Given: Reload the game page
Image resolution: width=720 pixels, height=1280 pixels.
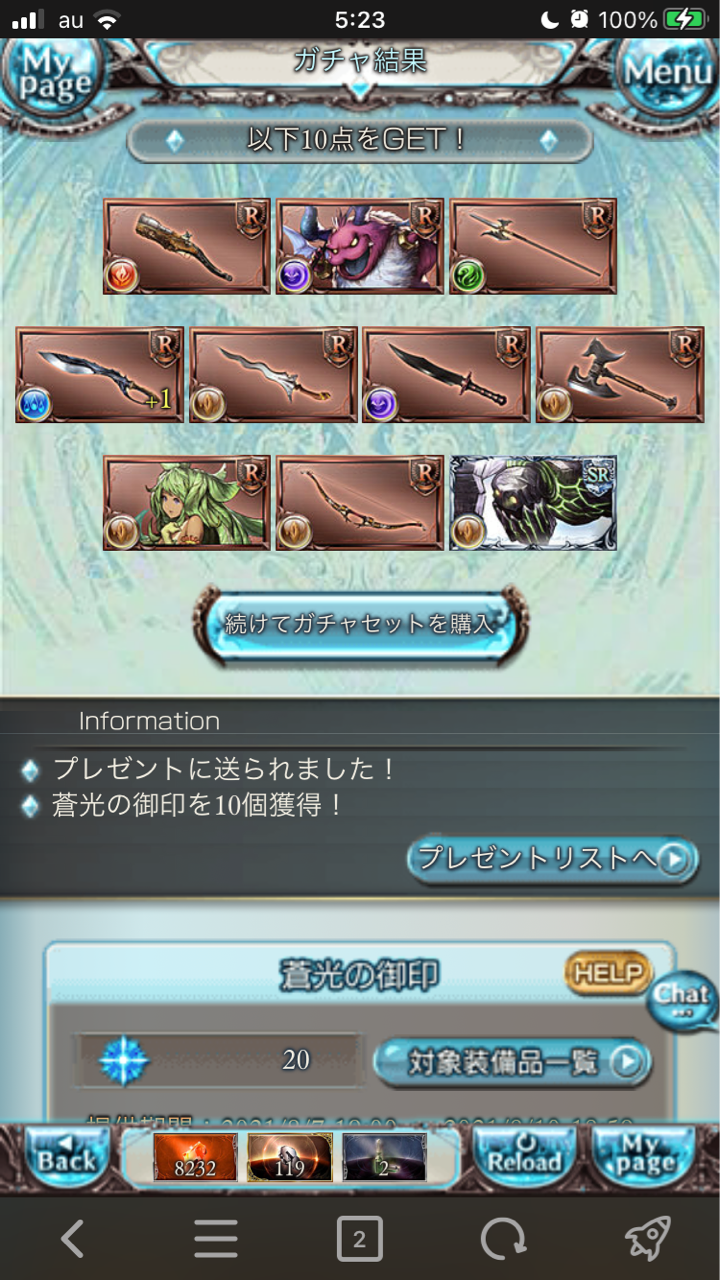Looking at the screenshot, I should pyautogui.click(x=522, y=1159).
